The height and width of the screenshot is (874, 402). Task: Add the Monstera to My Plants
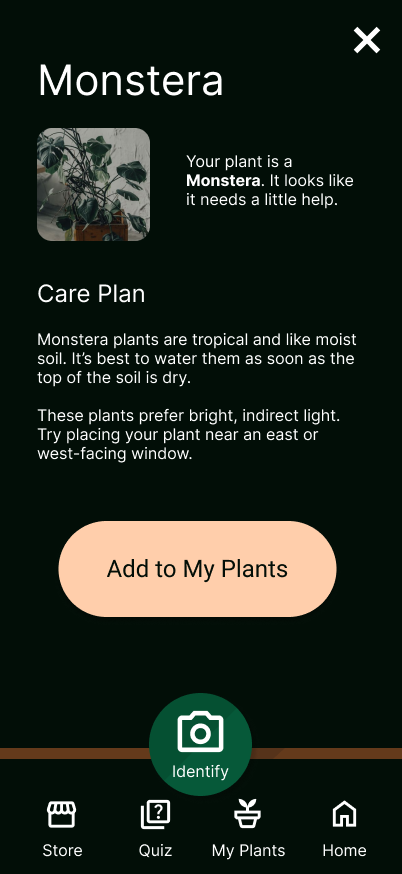(197, 569)
